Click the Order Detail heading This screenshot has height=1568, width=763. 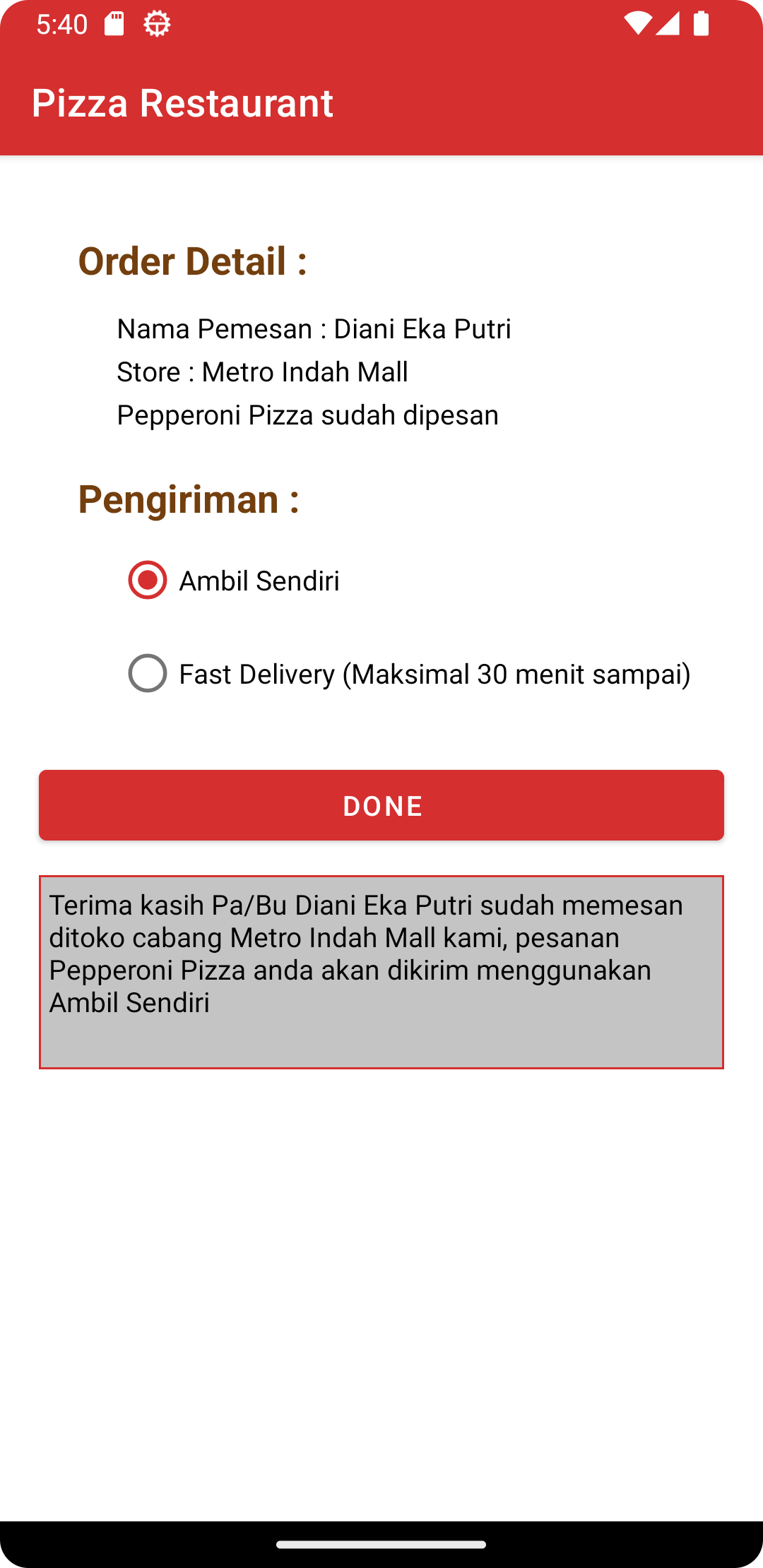coord(192,261)
